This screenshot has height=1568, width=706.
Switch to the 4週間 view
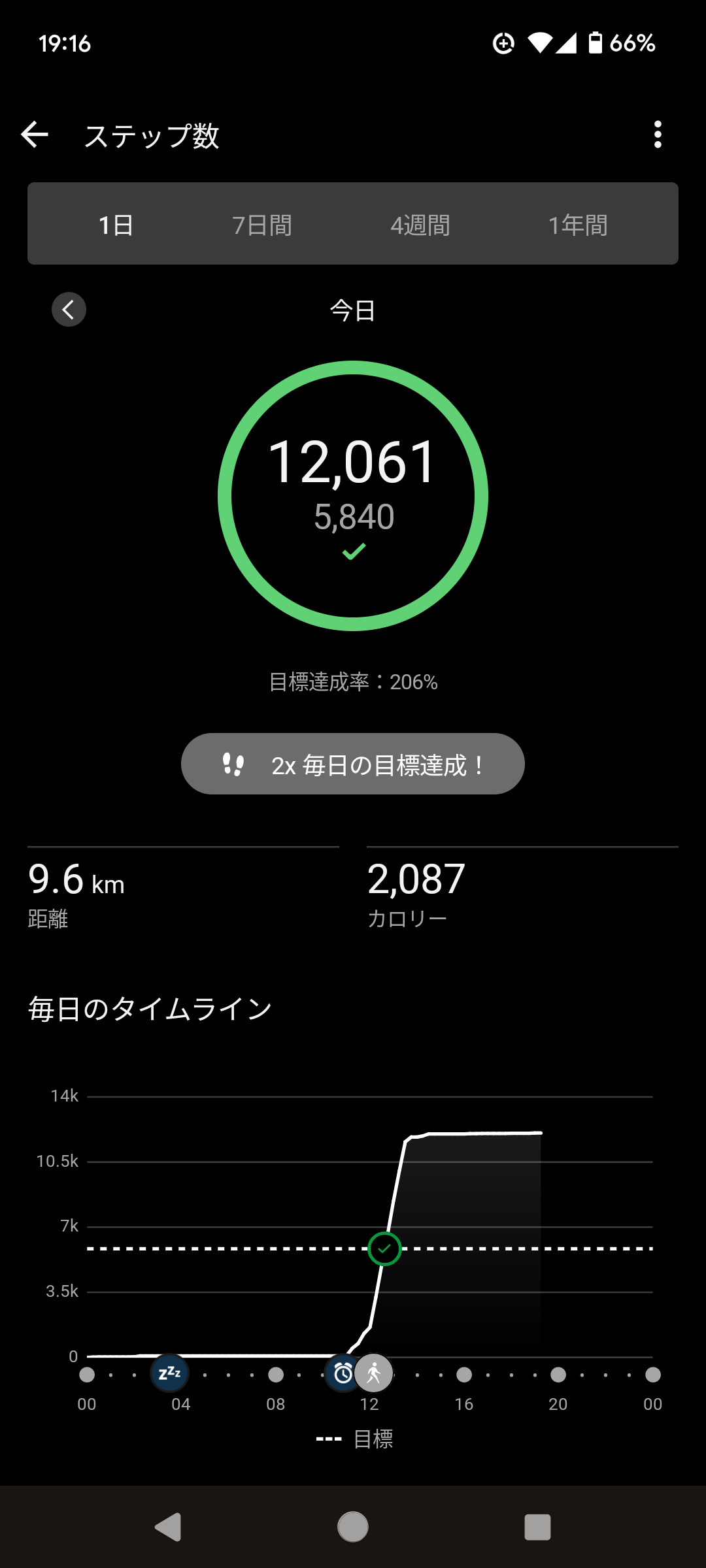tap(420, 225)
